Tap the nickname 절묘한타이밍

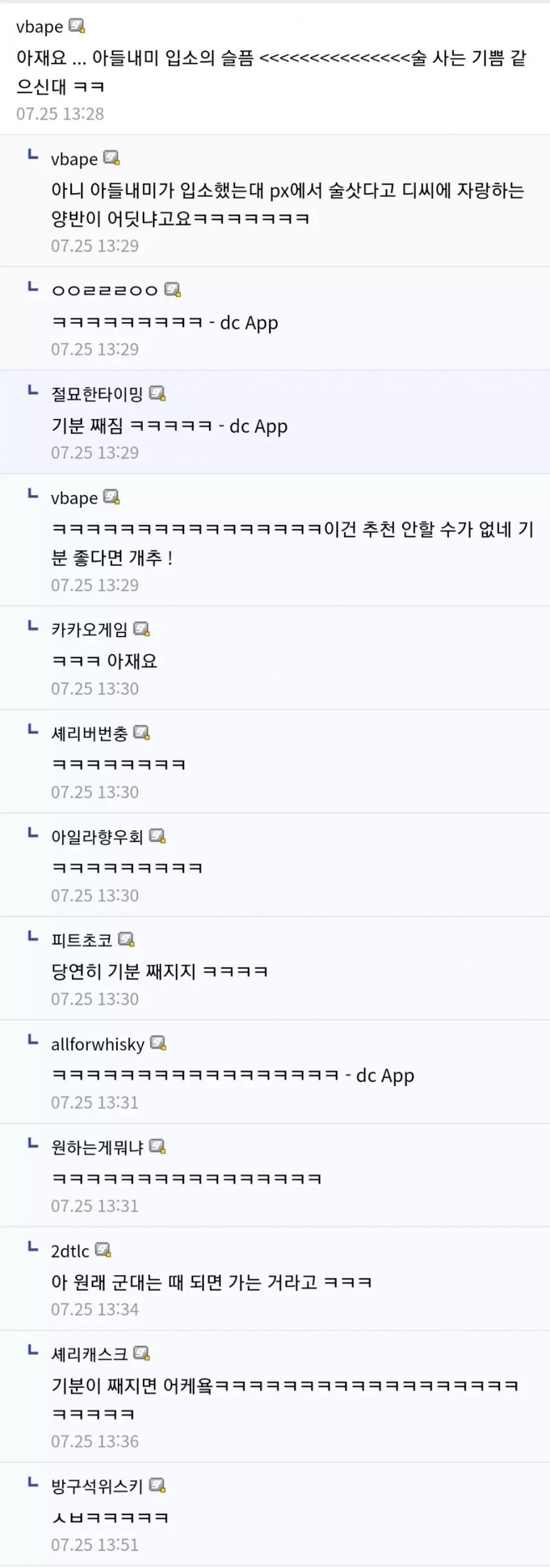[96, 393]
